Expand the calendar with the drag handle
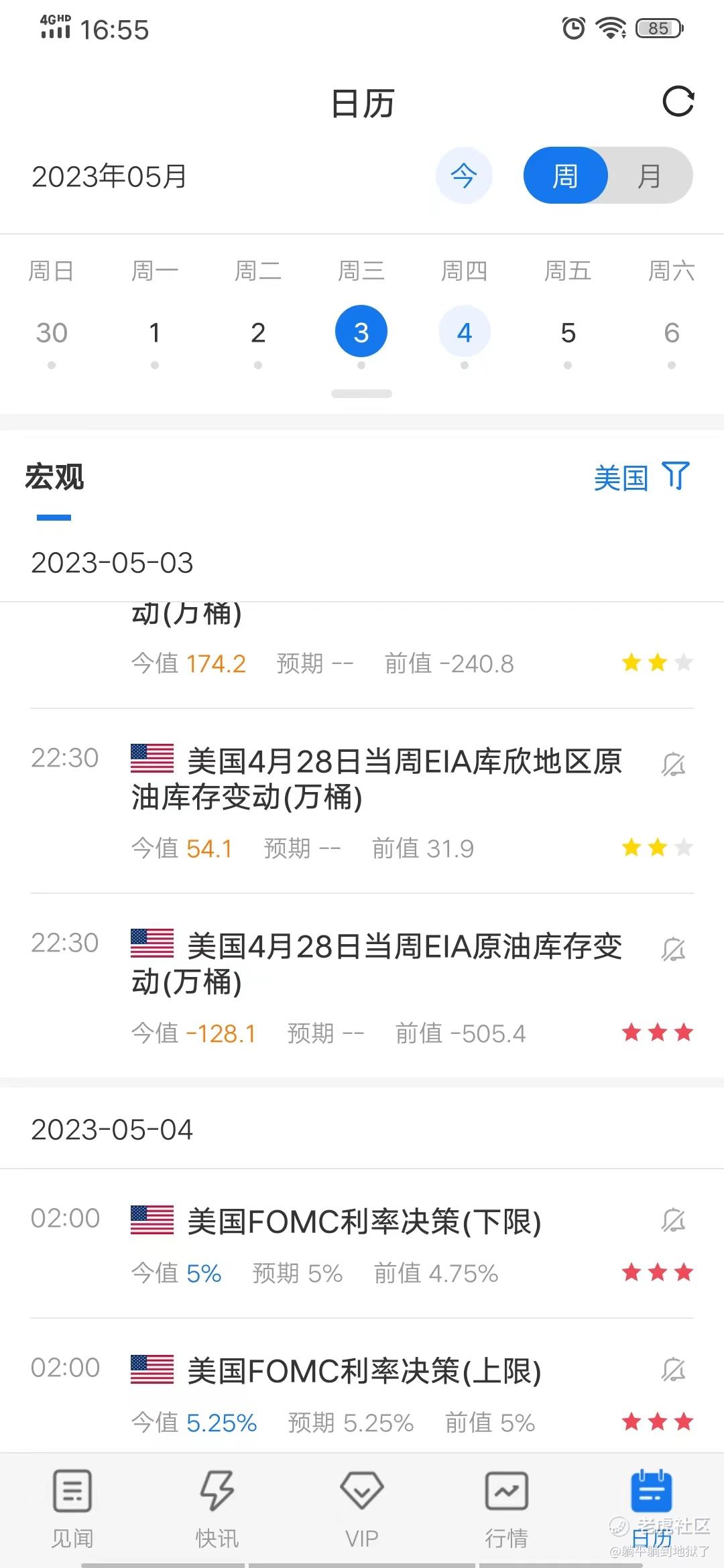The image size is (724, 1568). click(361, 394)
